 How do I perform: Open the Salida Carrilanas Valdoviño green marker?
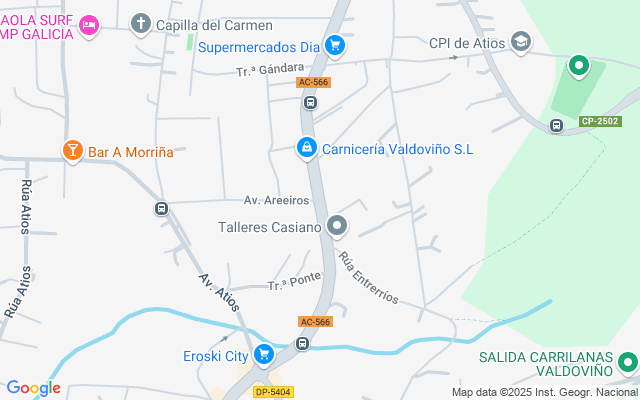[x=627, y=362]
